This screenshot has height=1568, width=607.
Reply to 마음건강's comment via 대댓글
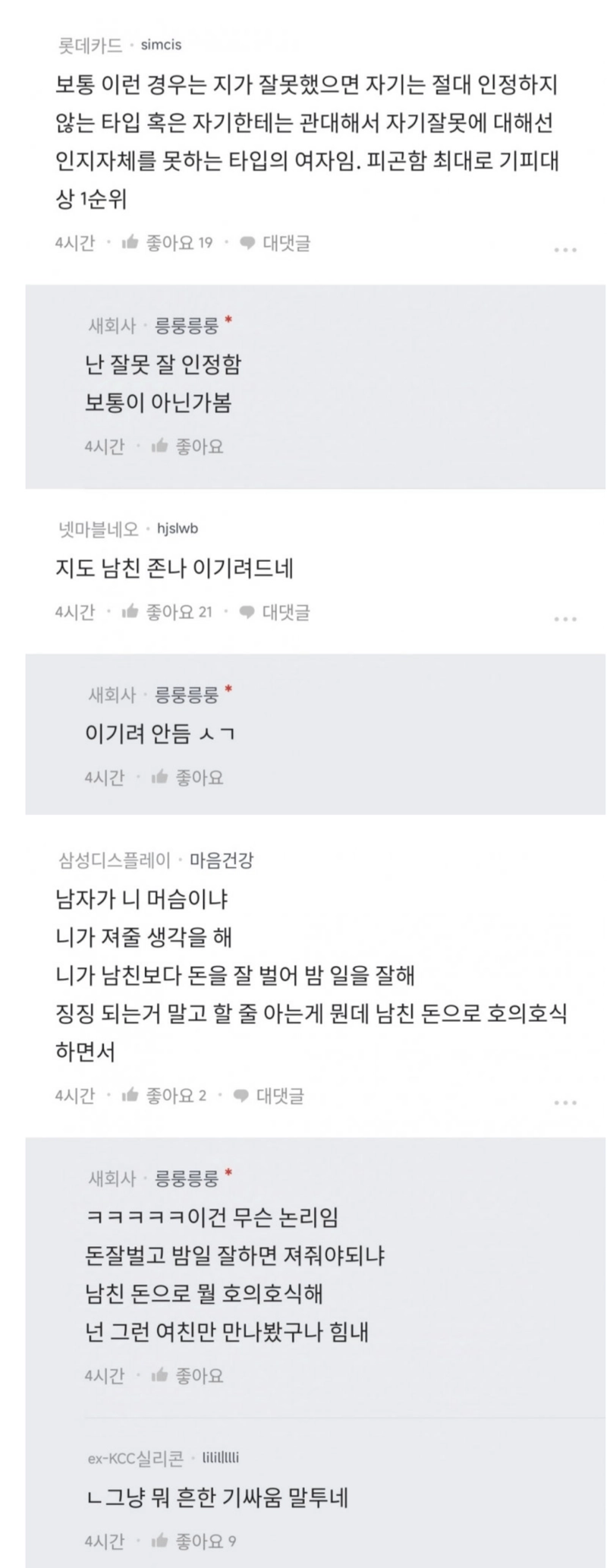[x=269, y=1096]
